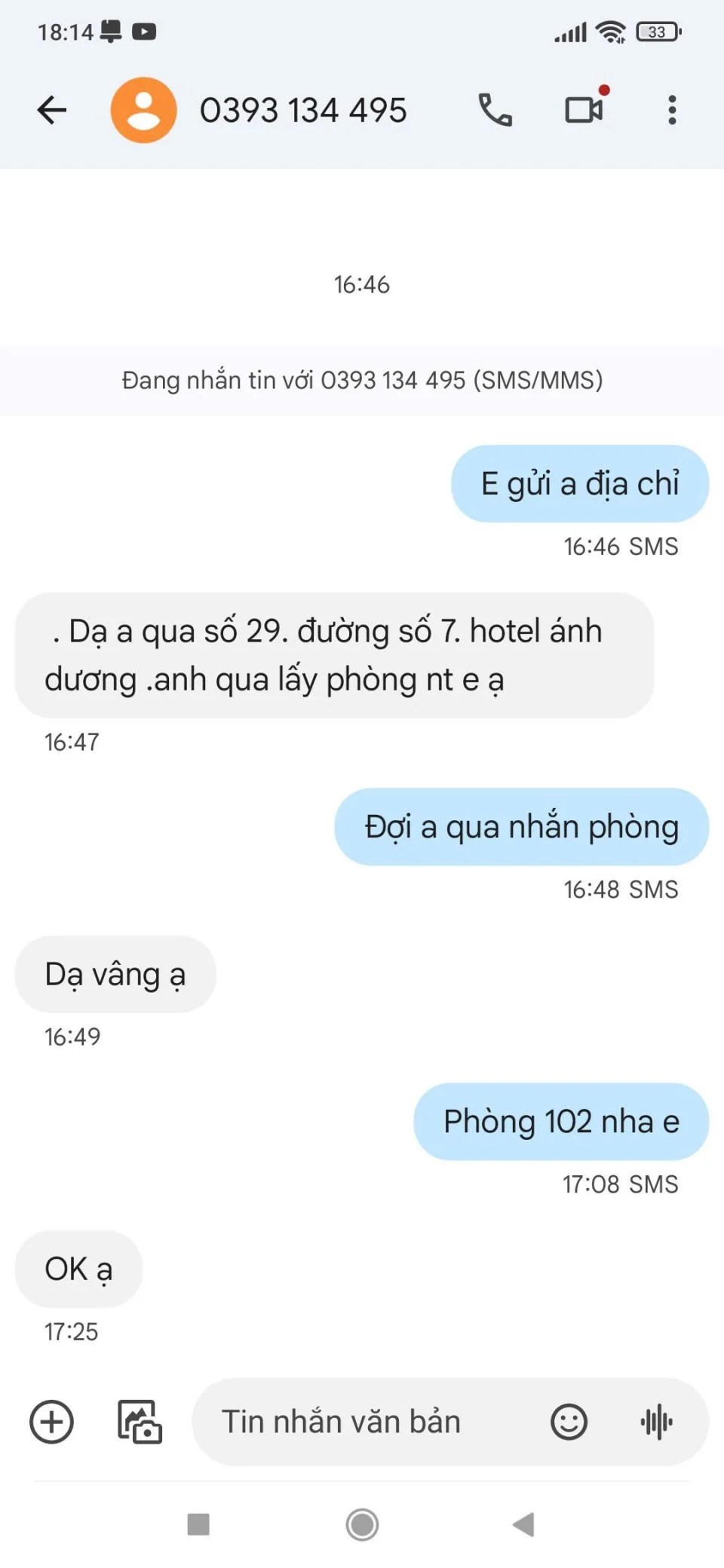Start a video call

coord(584,110)
